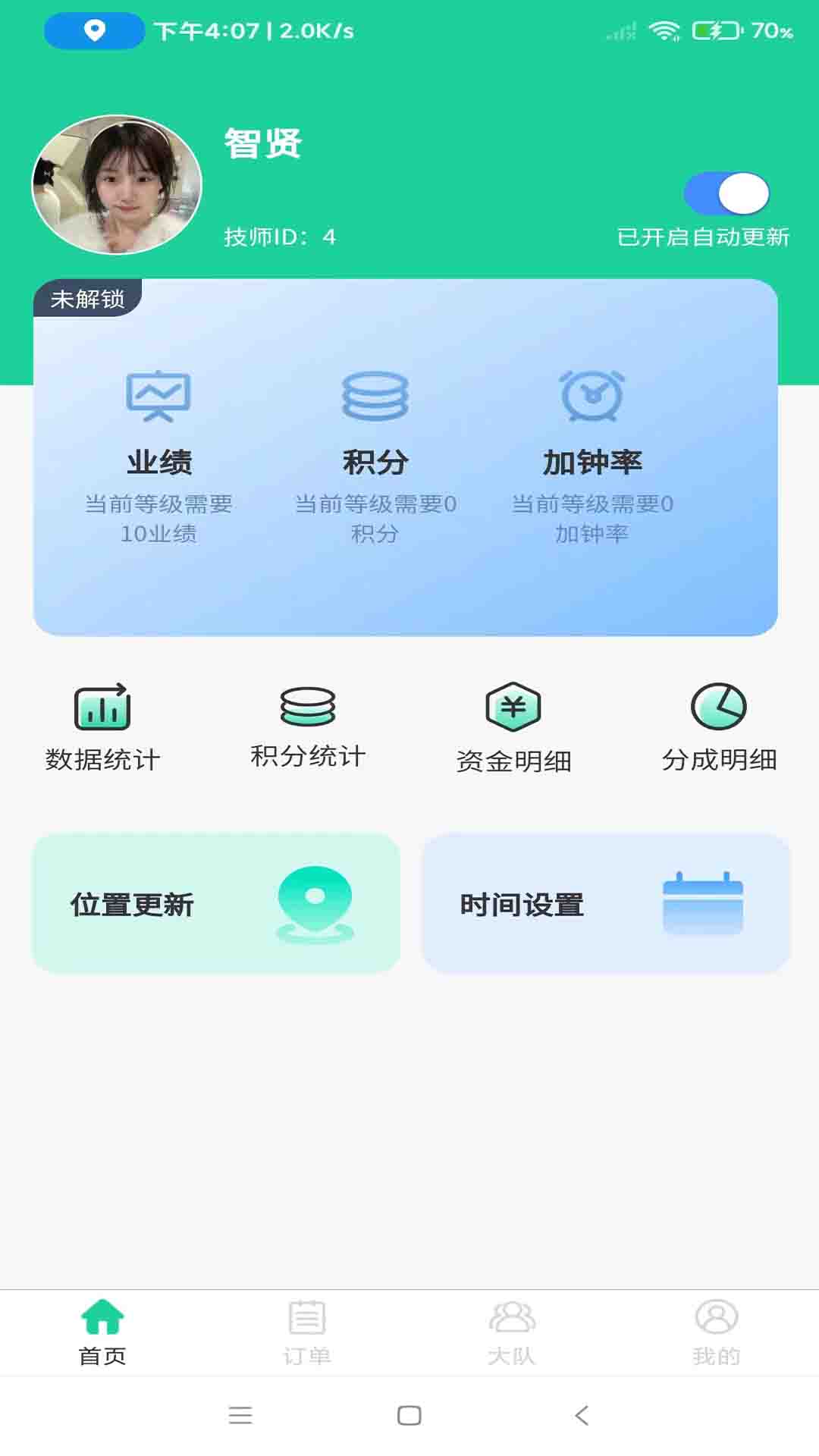
Task: Click the 业绩 performance board icon
Action: [x=158, y=396]
